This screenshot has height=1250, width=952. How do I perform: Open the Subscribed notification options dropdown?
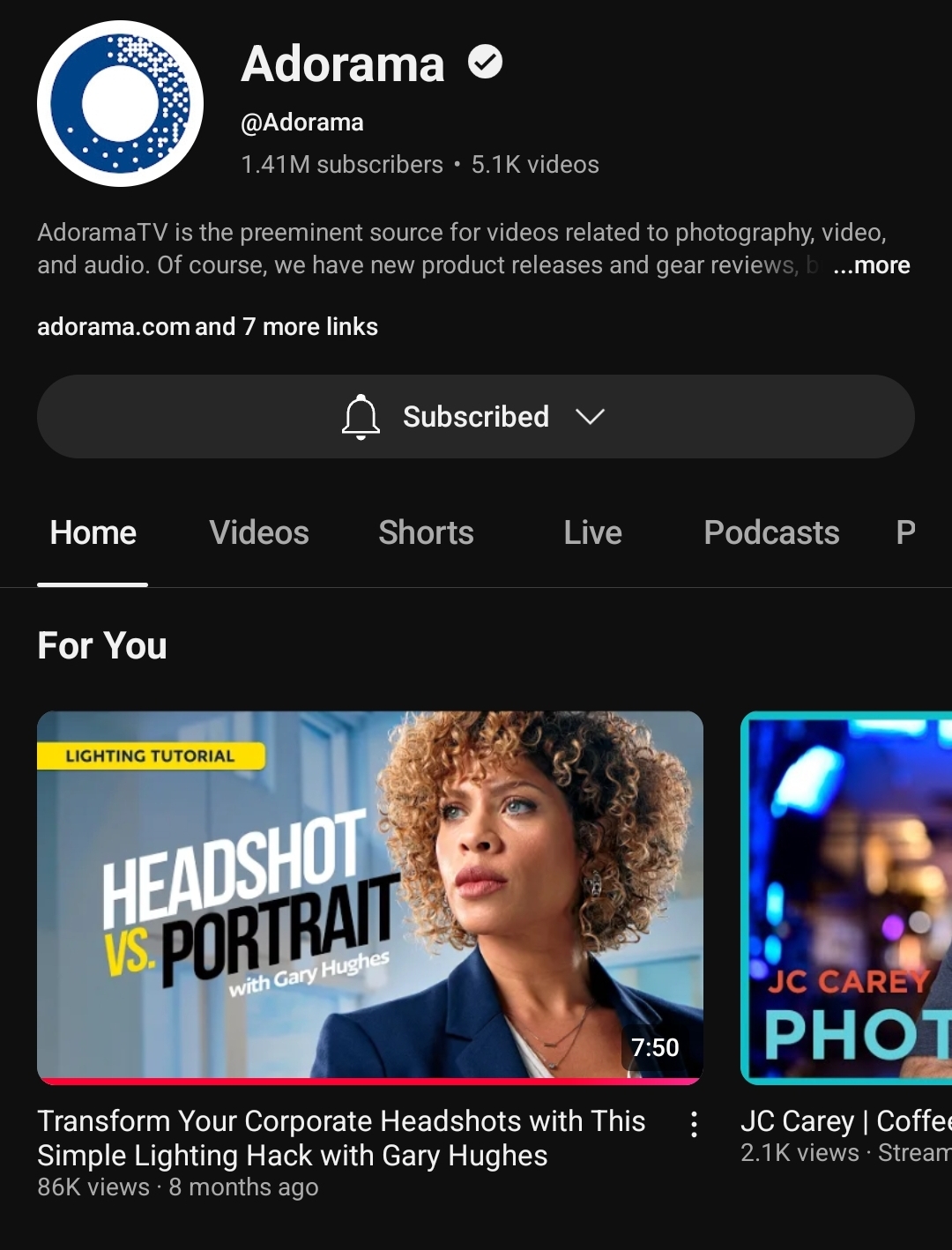(x=475, y=417)
